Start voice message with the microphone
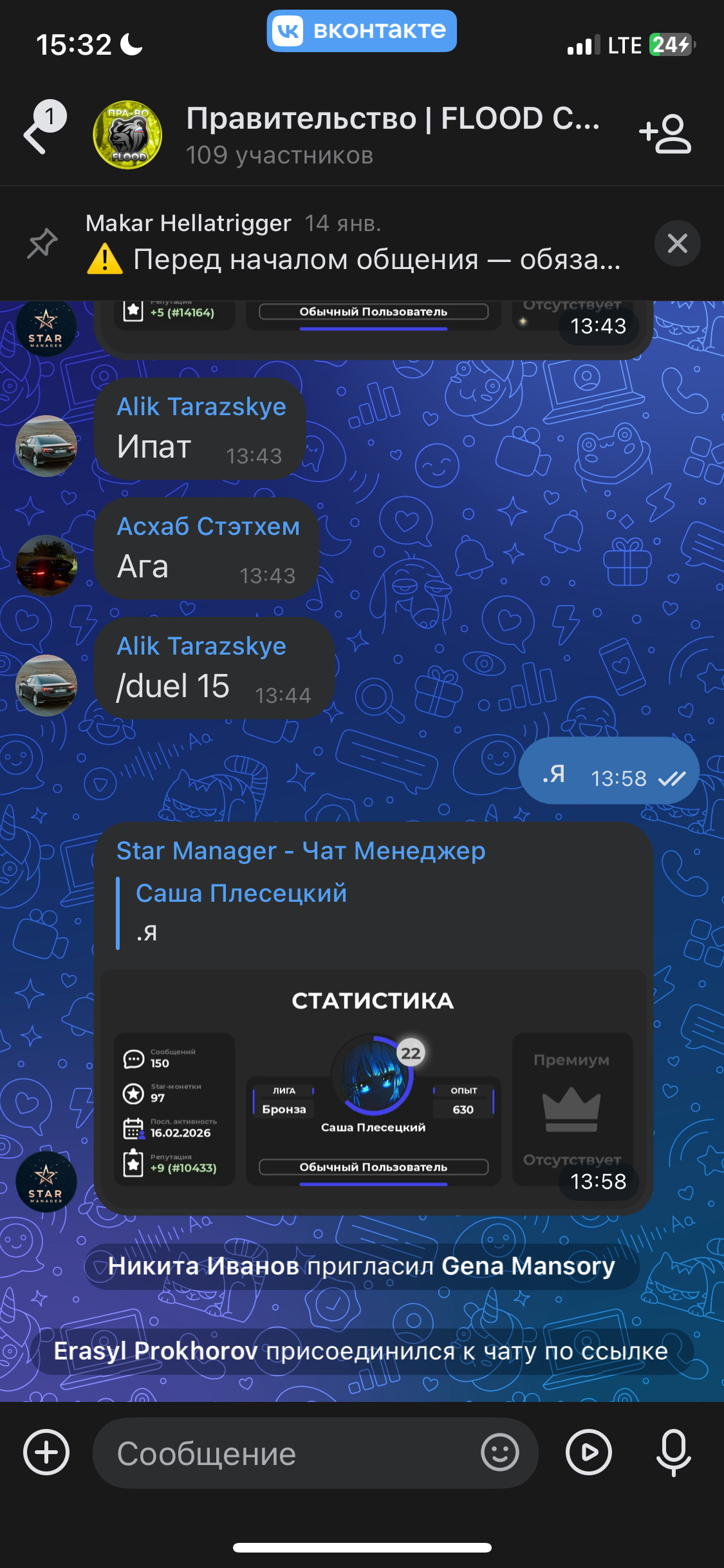The width and height of the screenshot is (724, 1568). 673,1453
